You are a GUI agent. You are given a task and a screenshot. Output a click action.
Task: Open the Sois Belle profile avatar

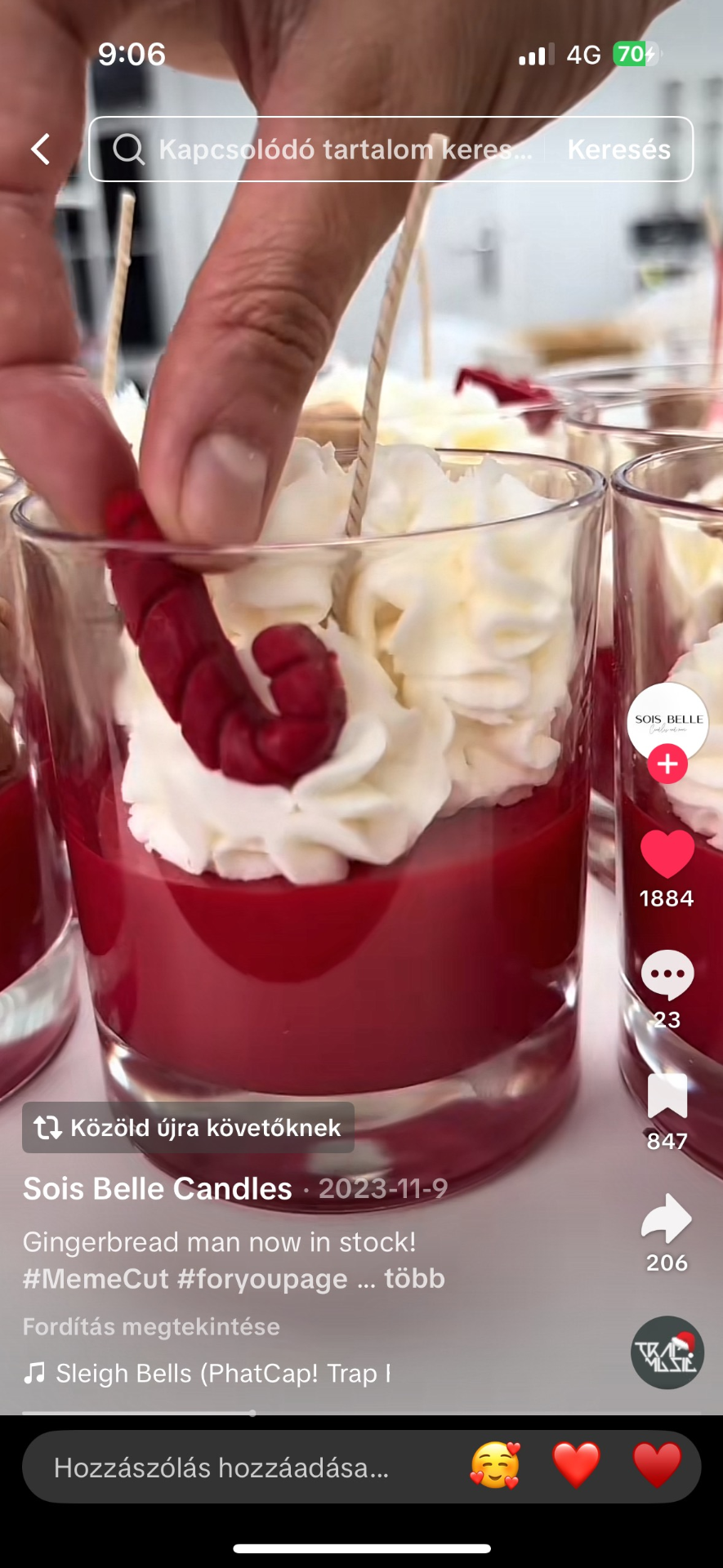[667, 723]
